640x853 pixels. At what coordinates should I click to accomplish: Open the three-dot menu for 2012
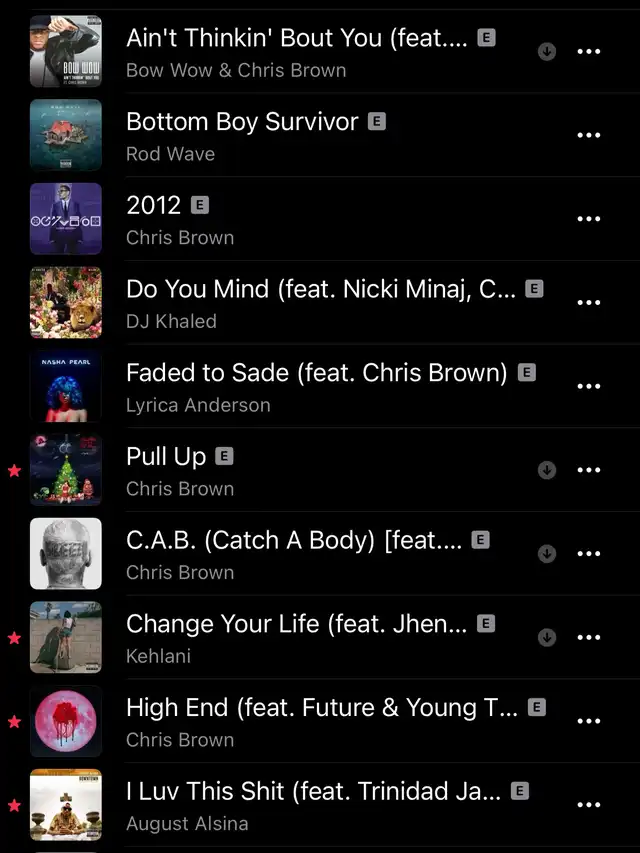pyautogui.click(x=589, y=219)
